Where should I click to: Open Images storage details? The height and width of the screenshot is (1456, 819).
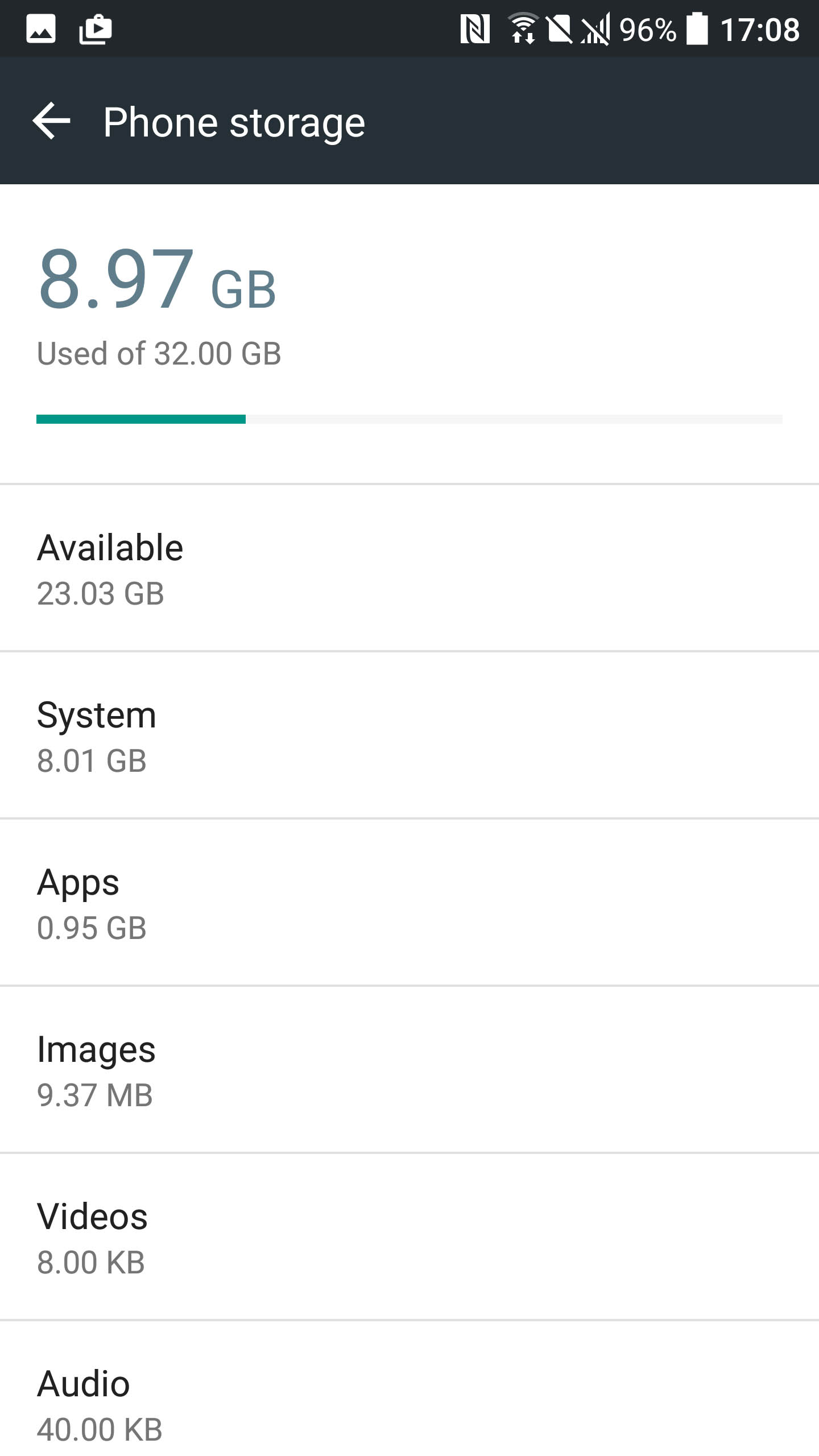(x=409, y=1070)
